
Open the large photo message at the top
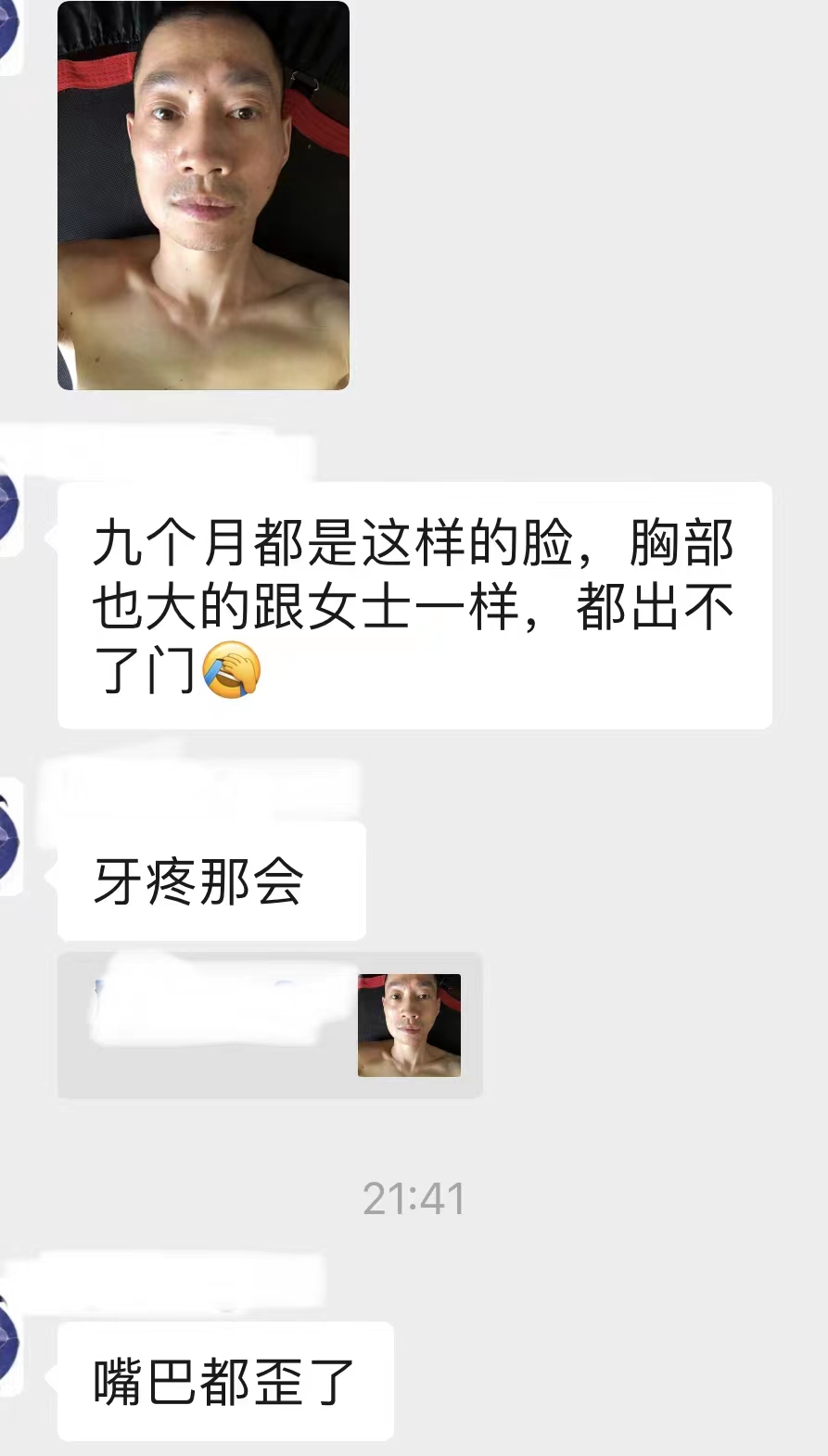click(203, 196)
